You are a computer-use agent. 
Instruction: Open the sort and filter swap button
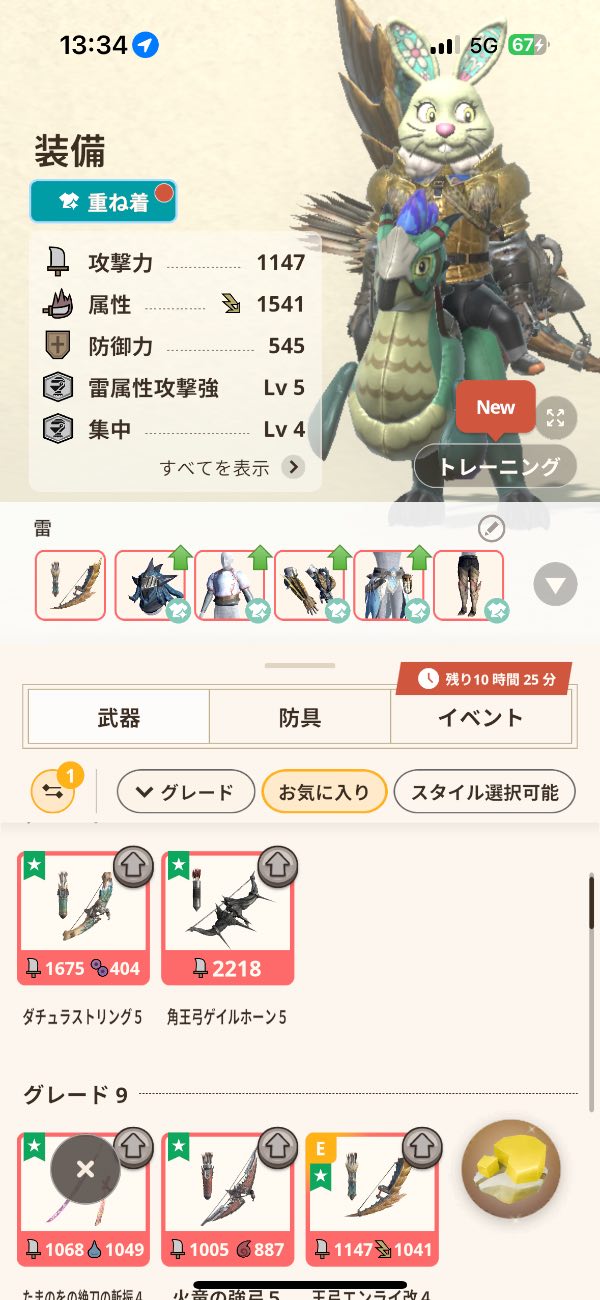[x=52, y=792]
